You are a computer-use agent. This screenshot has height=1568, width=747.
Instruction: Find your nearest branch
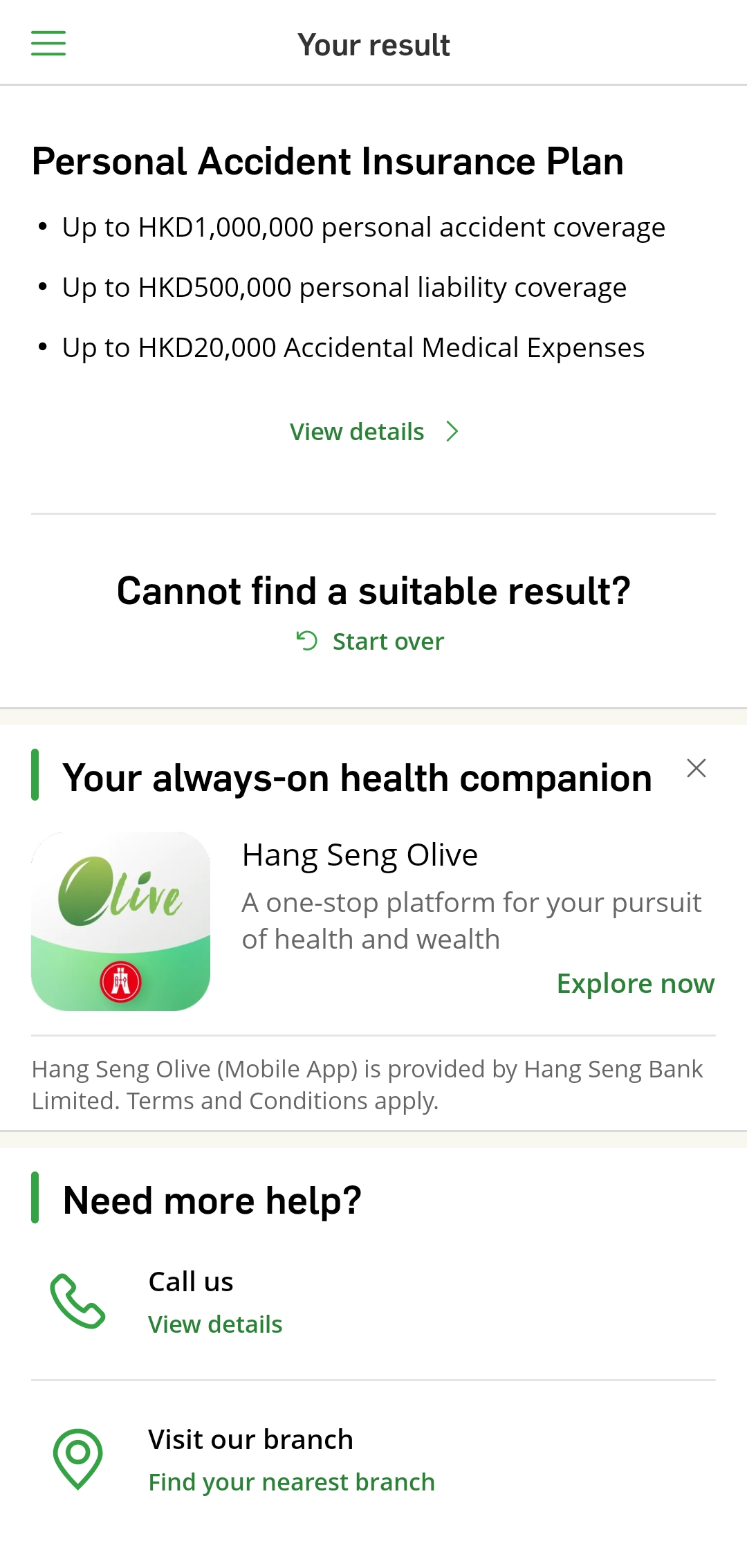click(291, 1482)
